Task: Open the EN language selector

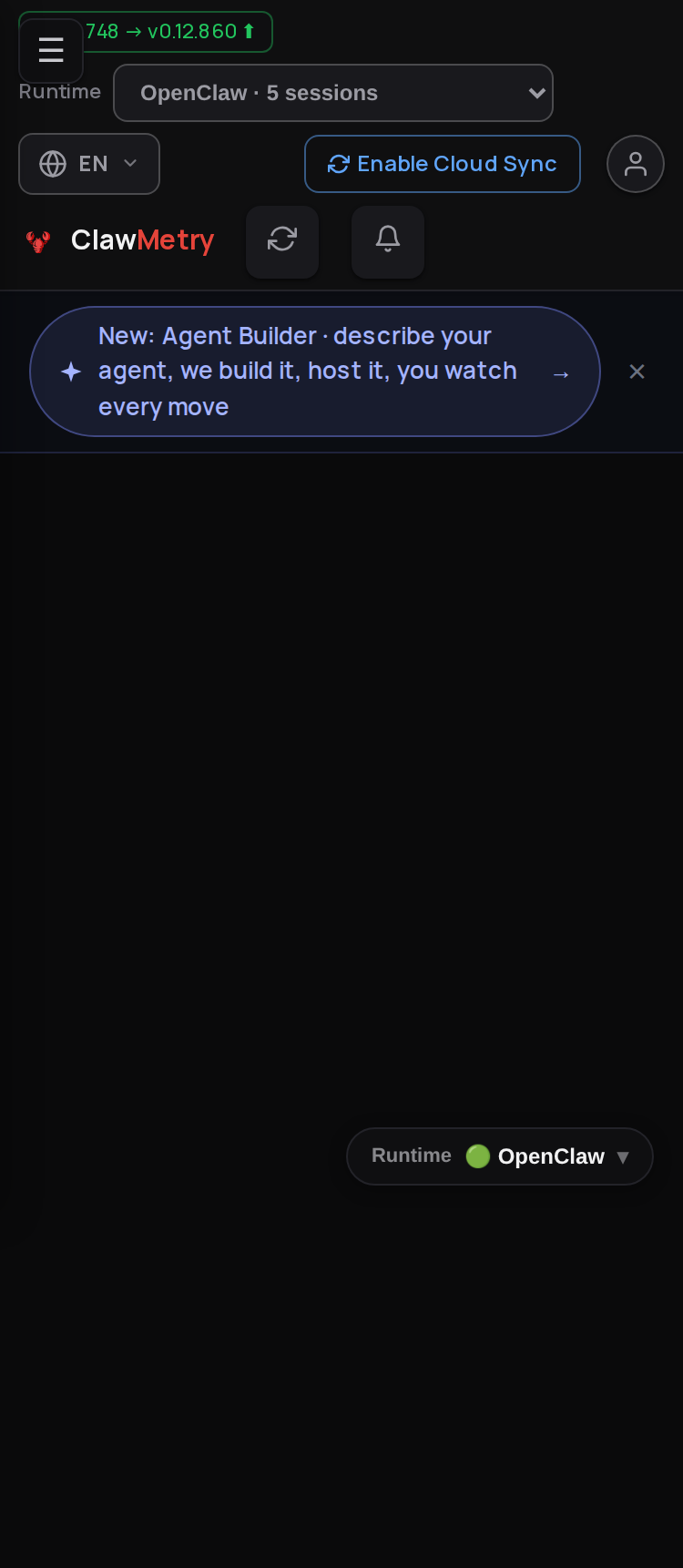Action: [x=89, y=164]
